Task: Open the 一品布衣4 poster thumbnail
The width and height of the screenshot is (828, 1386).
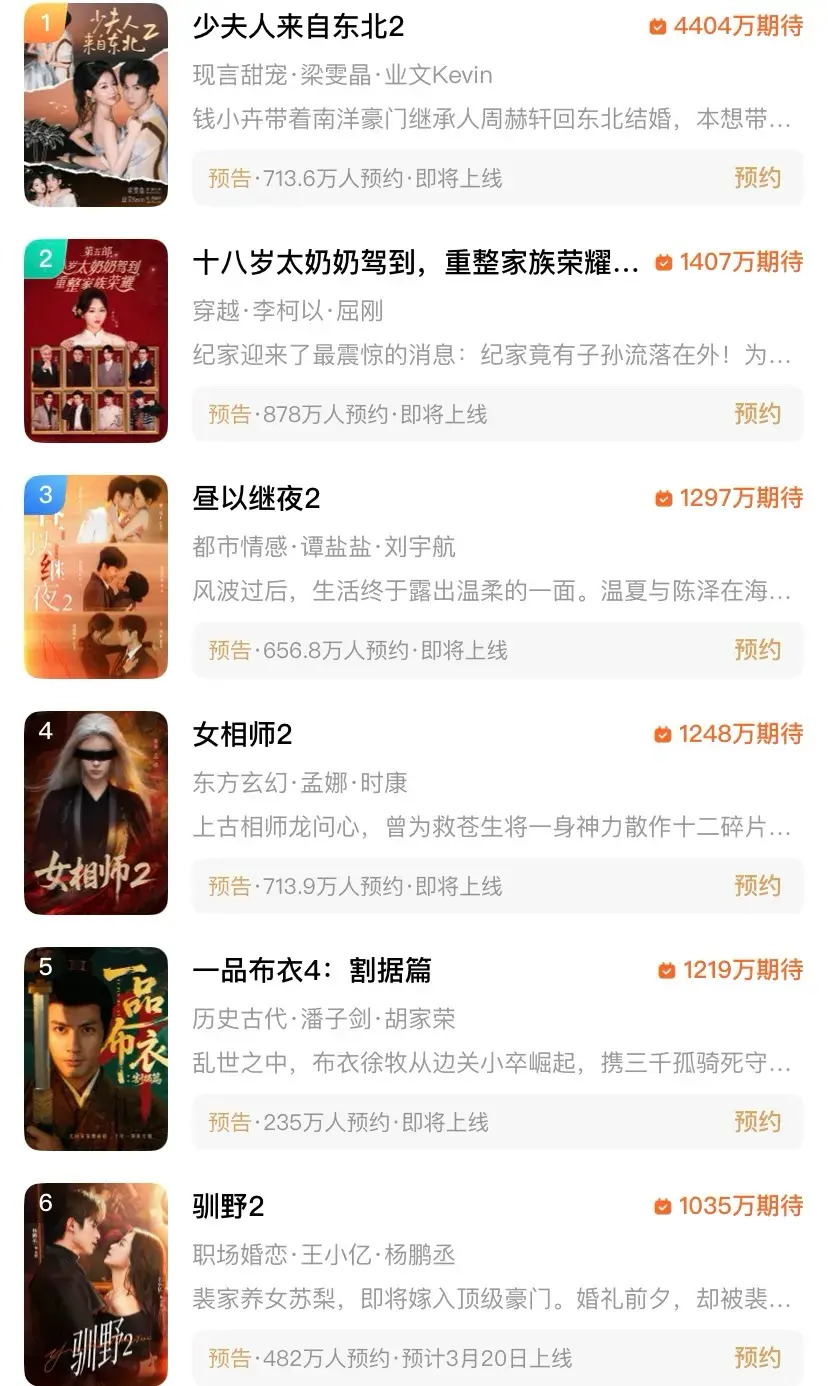Action: click(x=96, y=1048)
